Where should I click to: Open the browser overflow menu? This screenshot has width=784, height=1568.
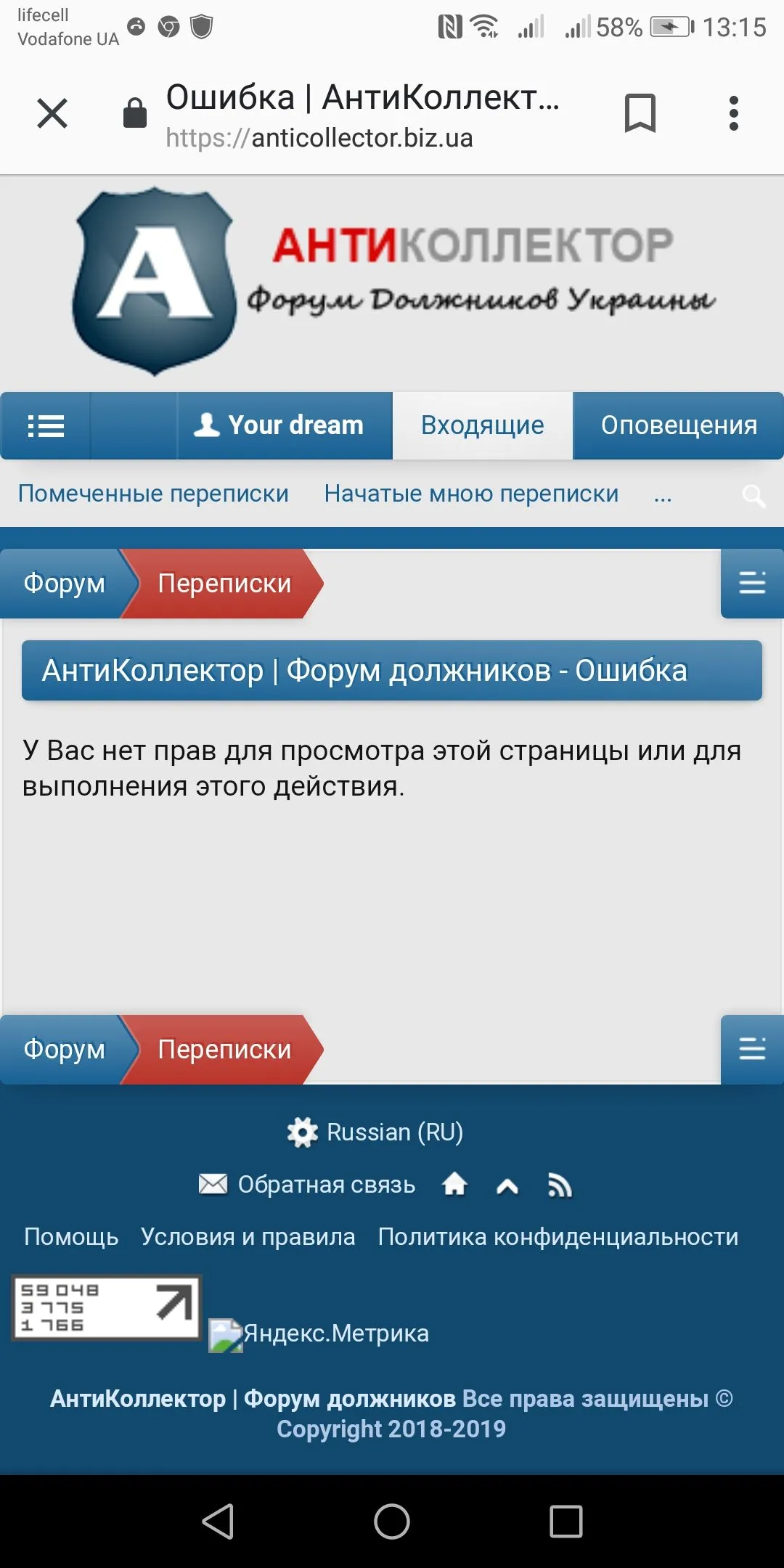[733, 113]
